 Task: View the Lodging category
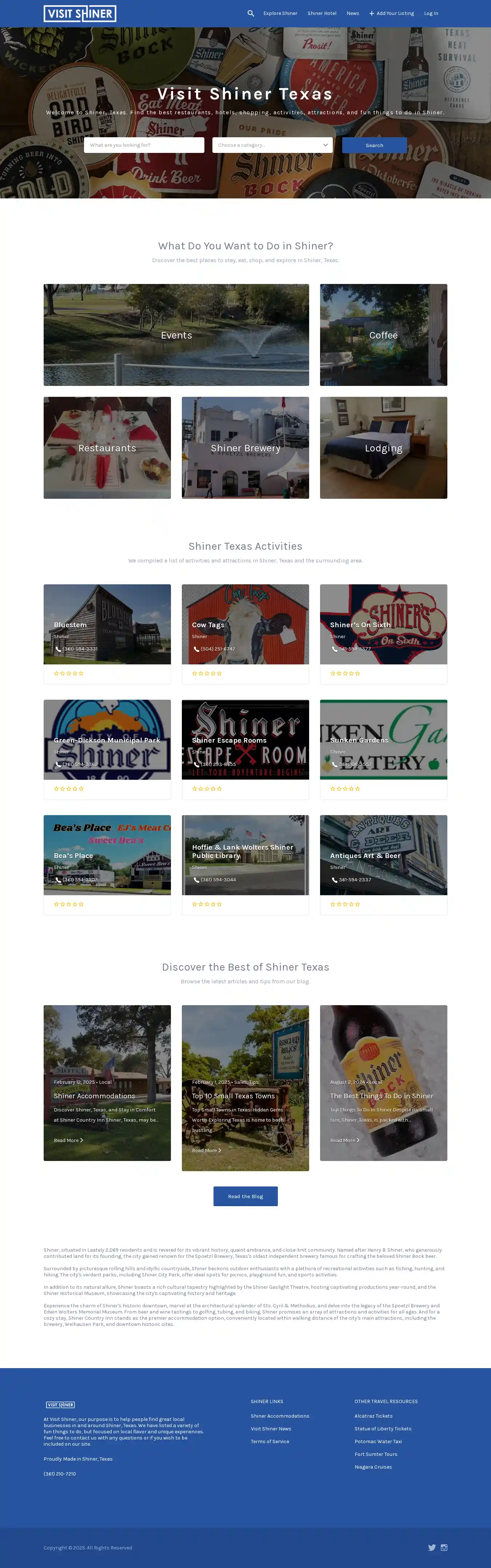(383, 448)
